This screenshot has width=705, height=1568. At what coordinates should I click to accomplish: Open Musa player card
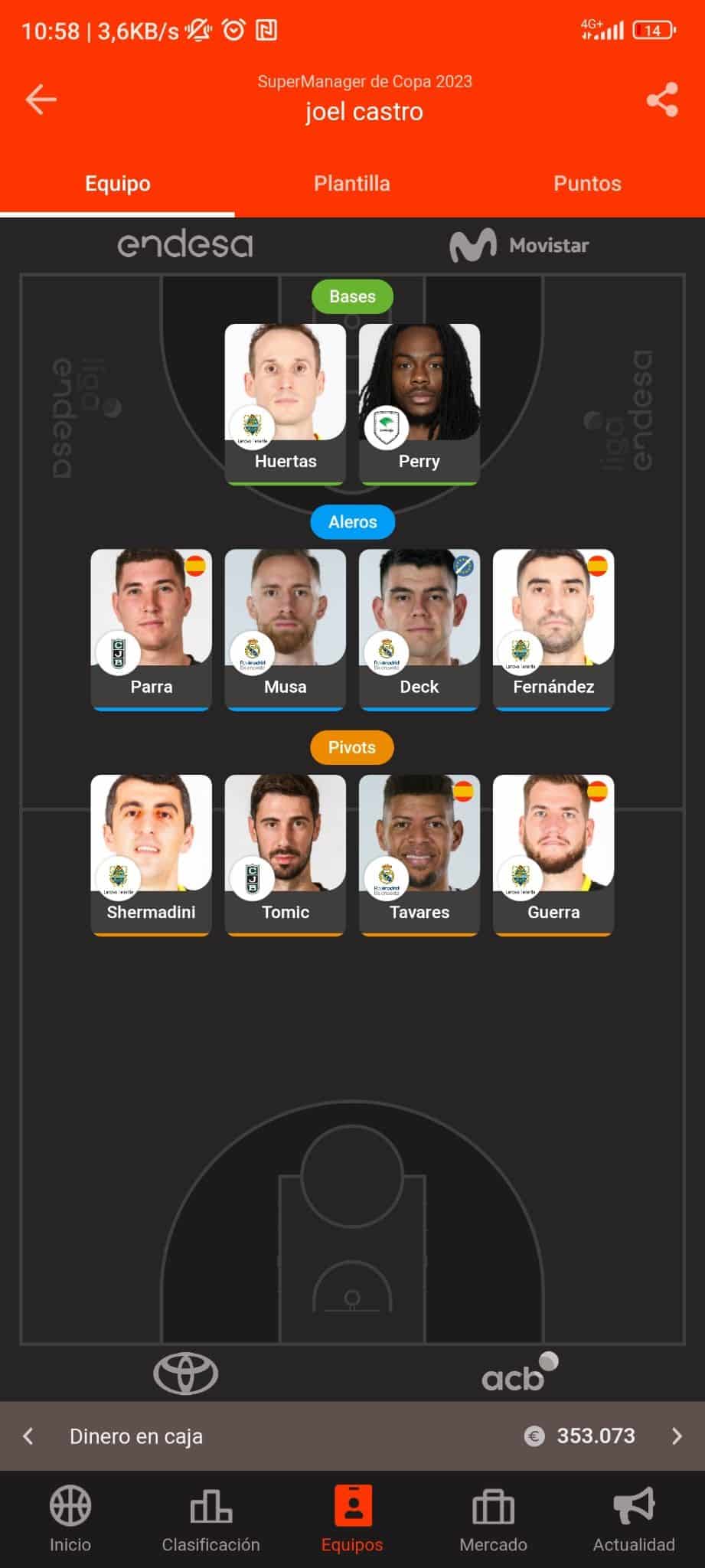[285, 628]
